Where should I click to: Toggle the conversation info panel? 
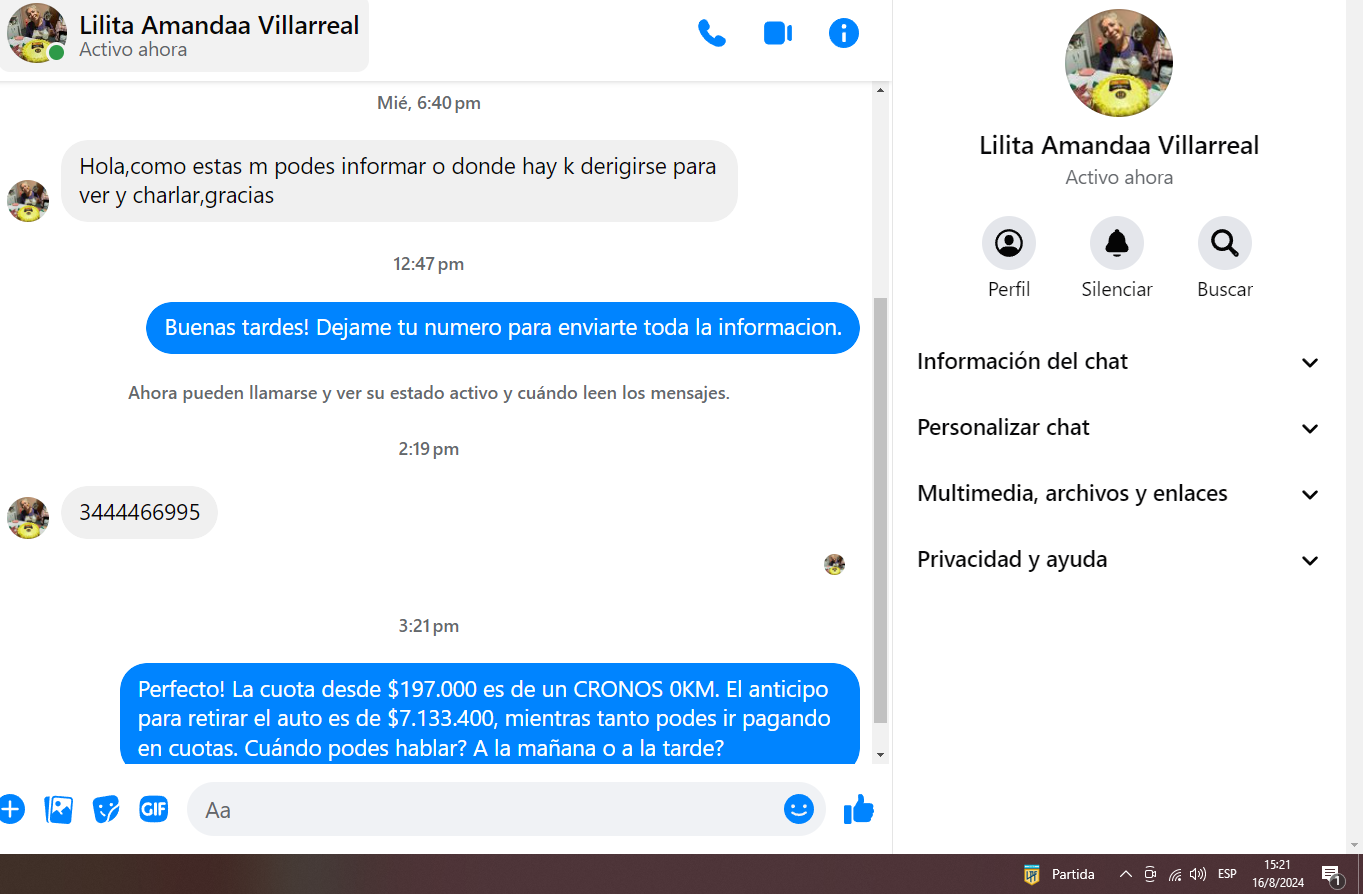click(x=843, y=33)
